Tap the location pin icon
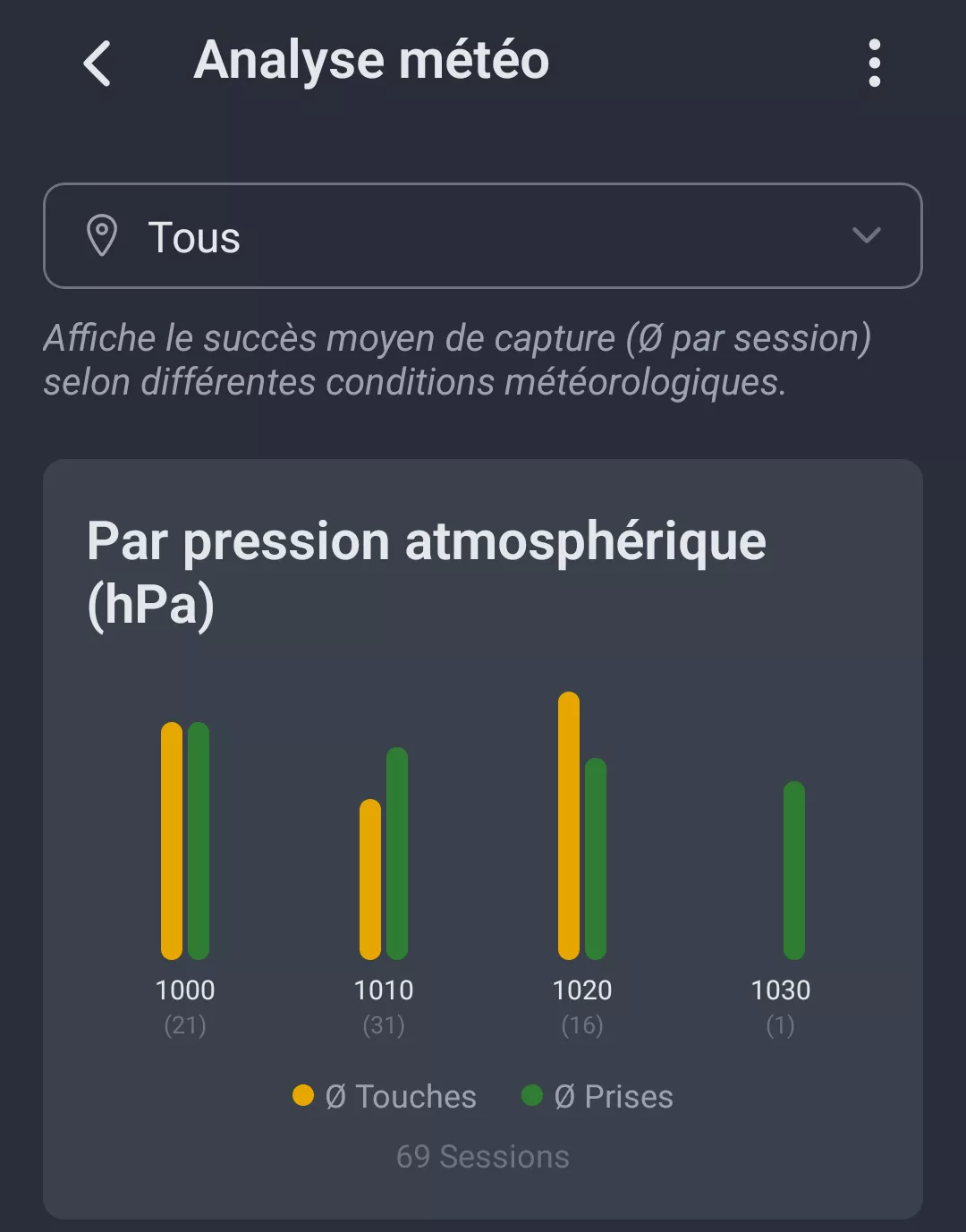 (106, 236)
